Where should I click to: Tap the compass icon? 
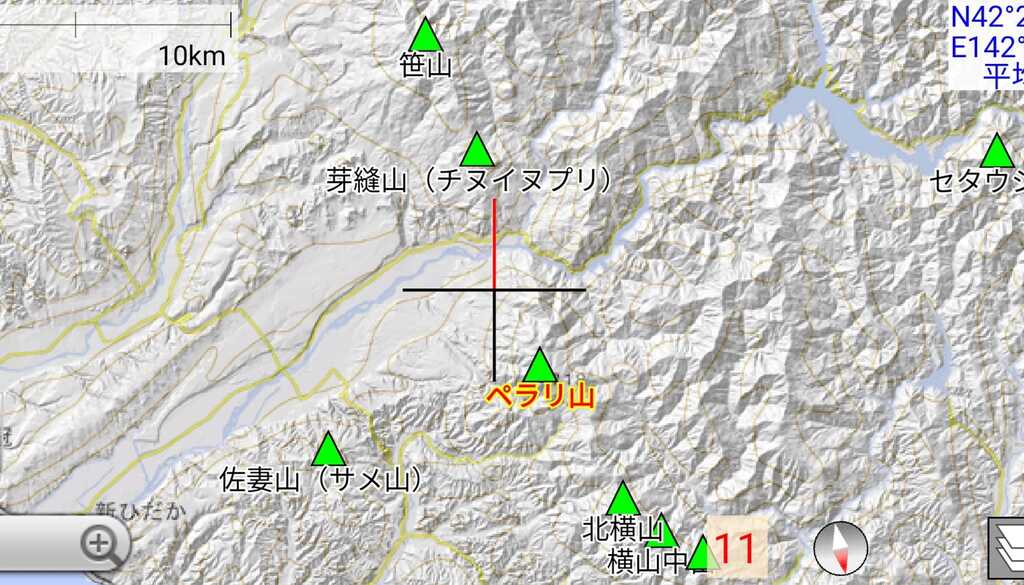(841, 548)
